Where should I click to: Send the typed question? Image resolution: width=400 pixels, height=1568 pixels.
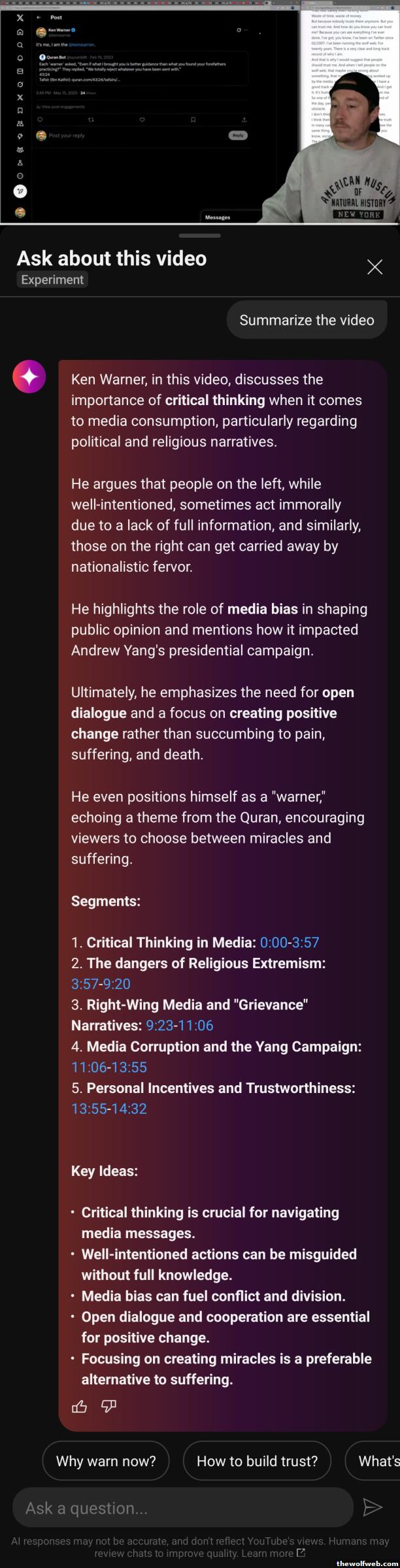[x=372, y=1508]
